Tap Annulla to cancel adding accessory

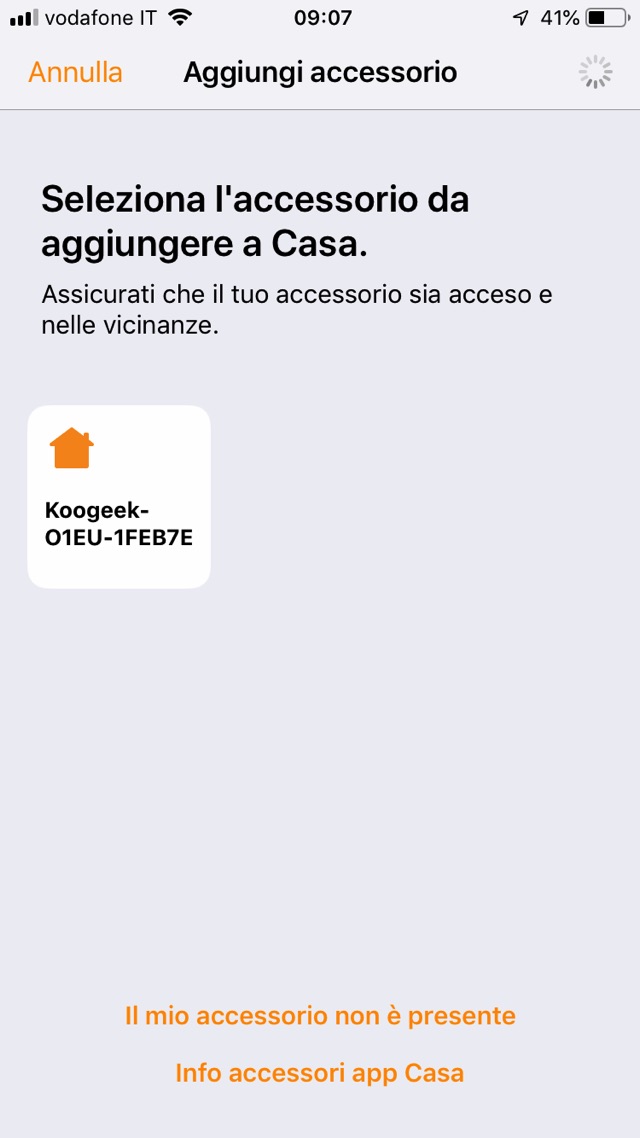point(75,73)
